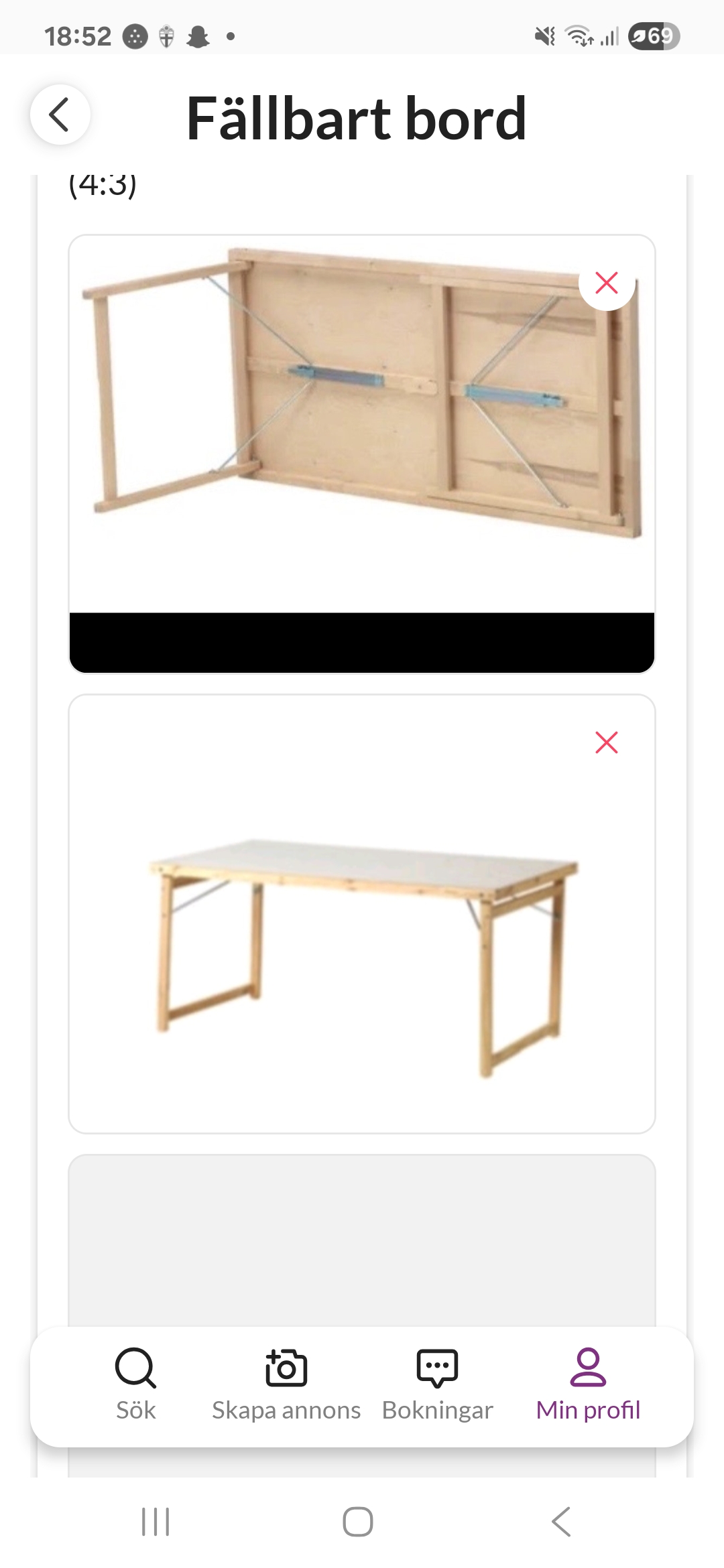This screenshot has width=724, height=1568.
Task: Go back from Fällbart bord page
Action: click(x=60, y=115)
